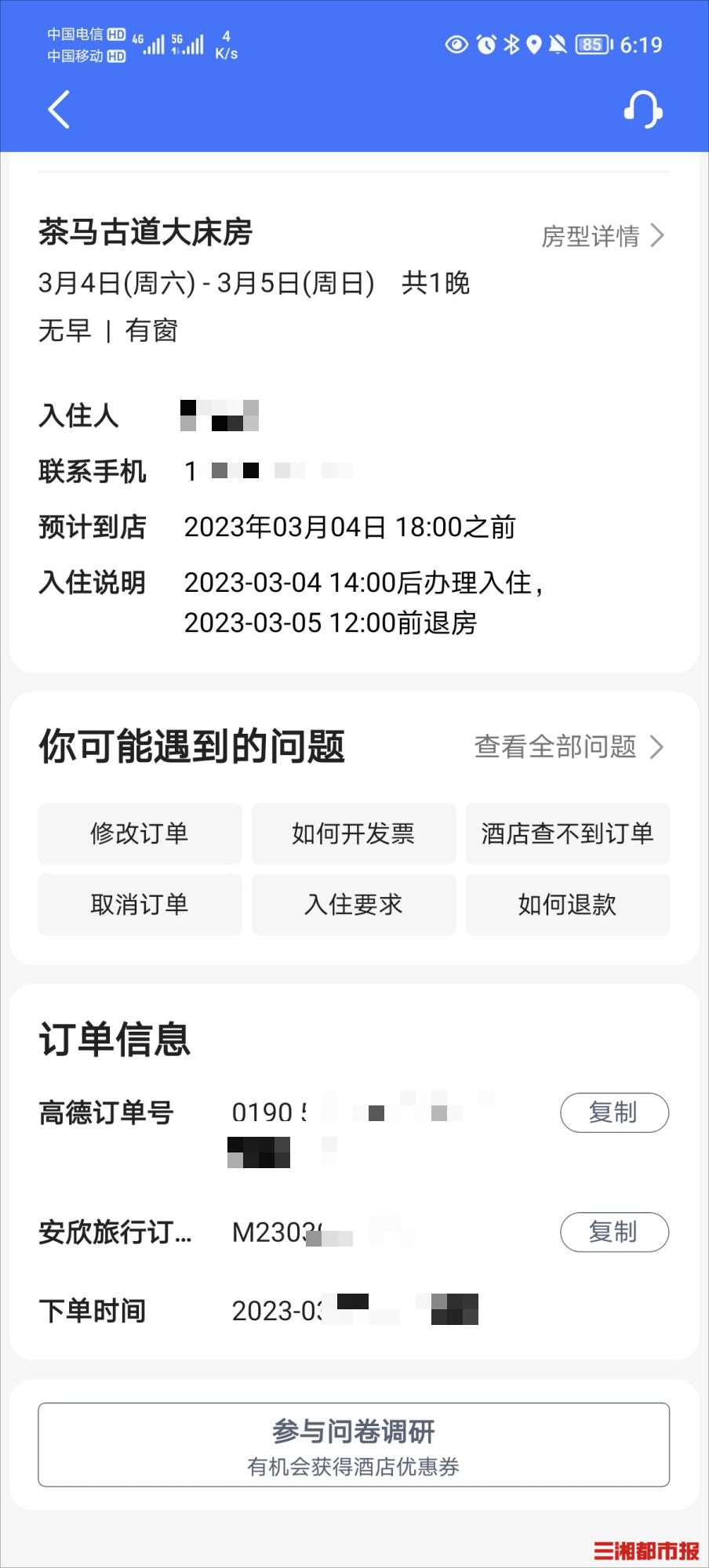
Task: Copy the 高德订单号 with 复制 button
Action: [x=614, y=1112]
